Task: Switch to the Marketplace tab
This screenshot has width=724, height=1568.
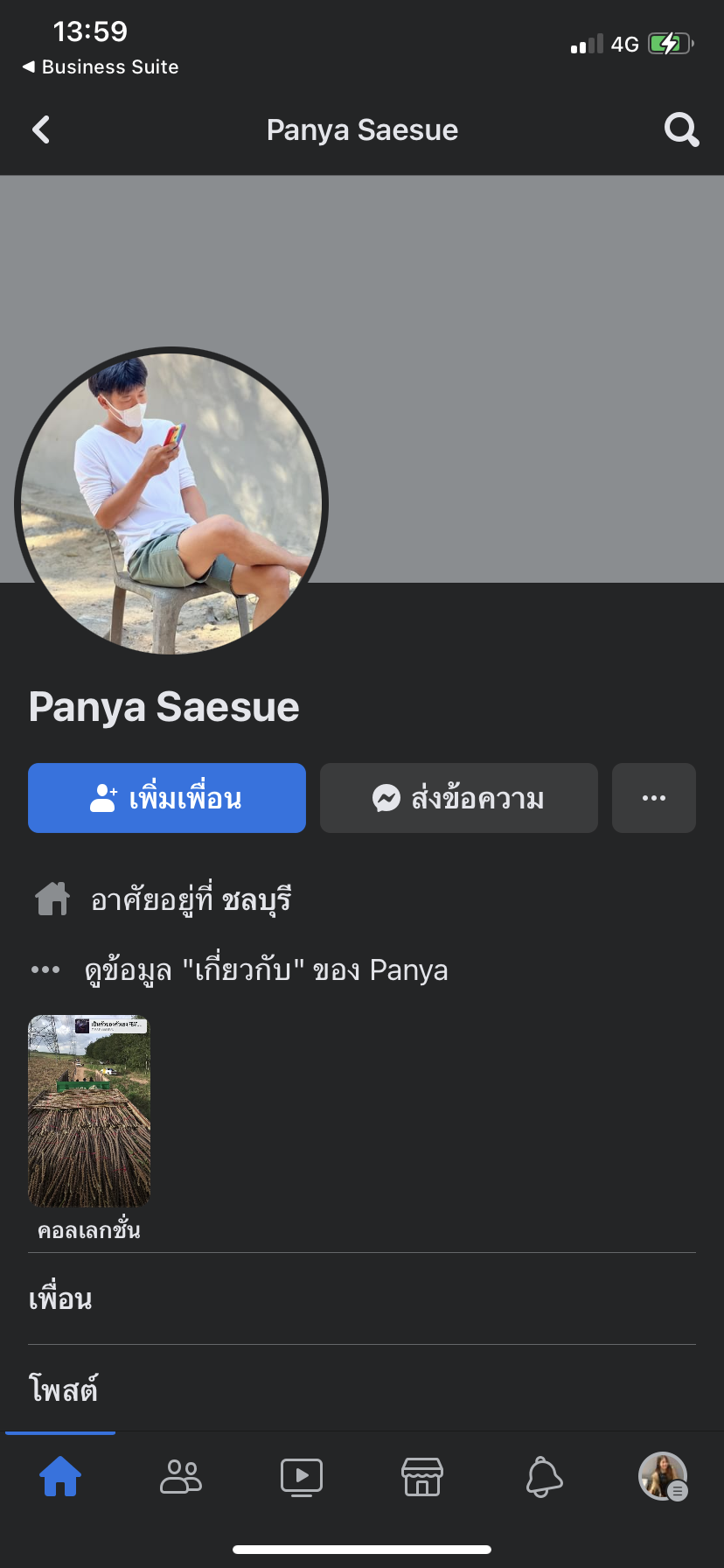Action: point(422,1477)
